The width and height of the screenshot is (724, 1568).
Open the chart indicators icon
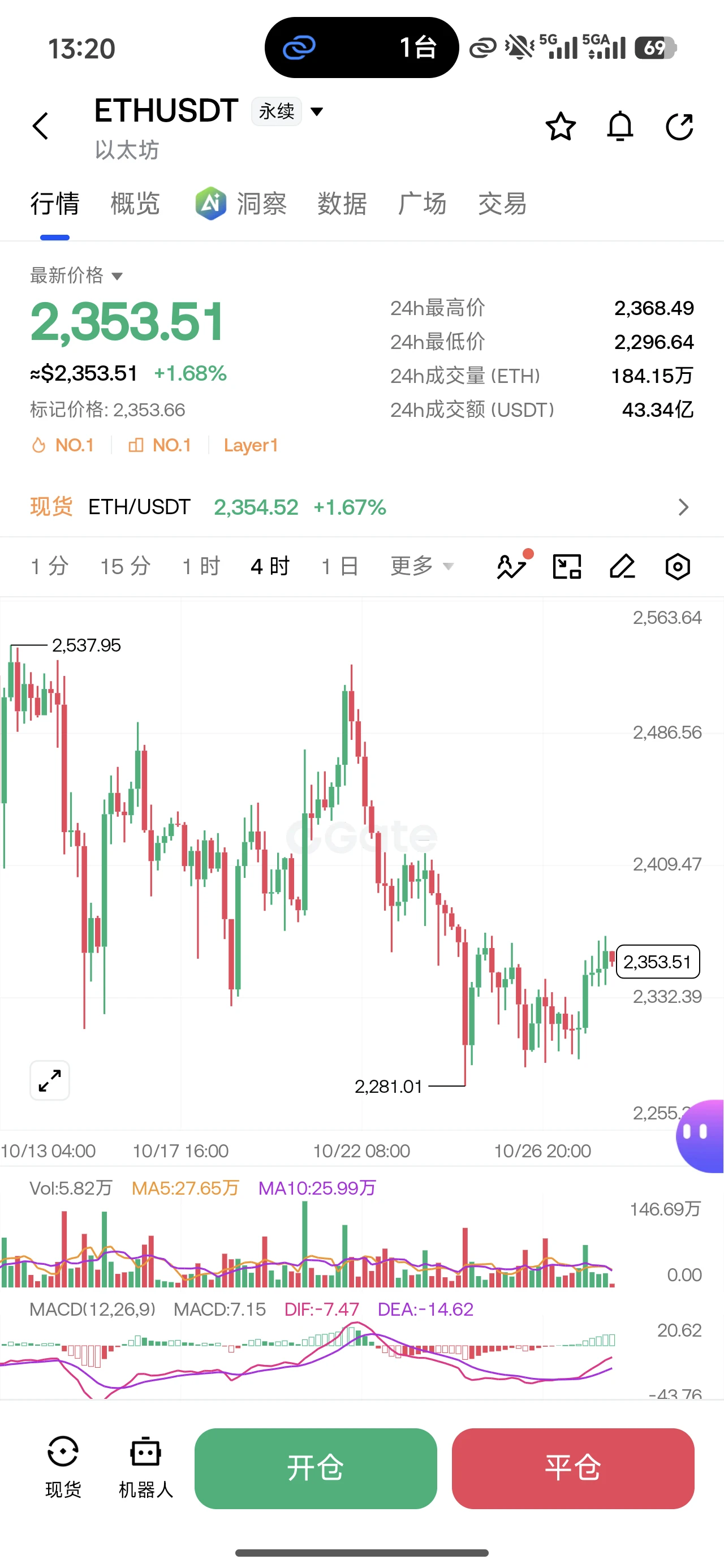(512, 566)
